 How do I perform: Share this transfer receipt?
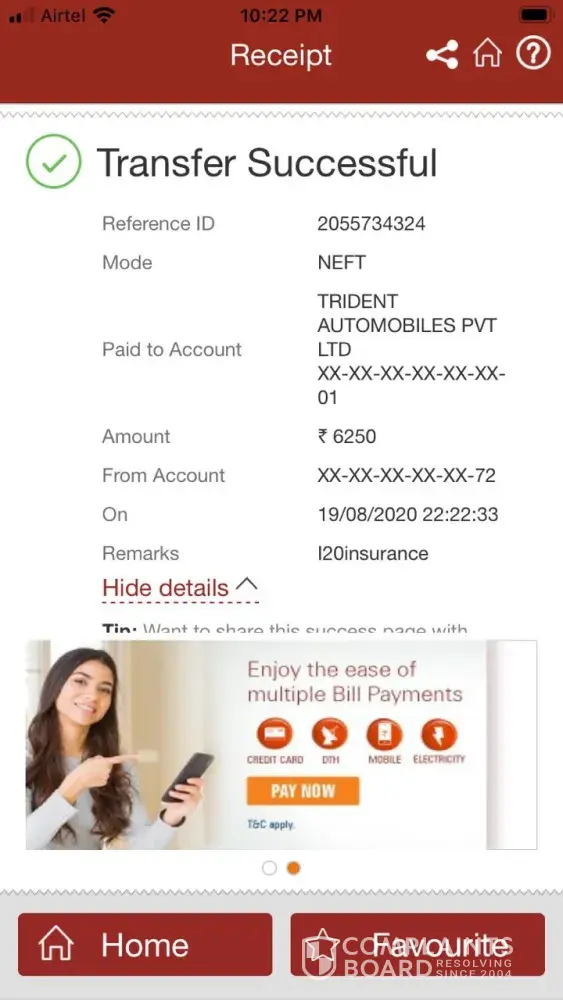tap(442, 55)
